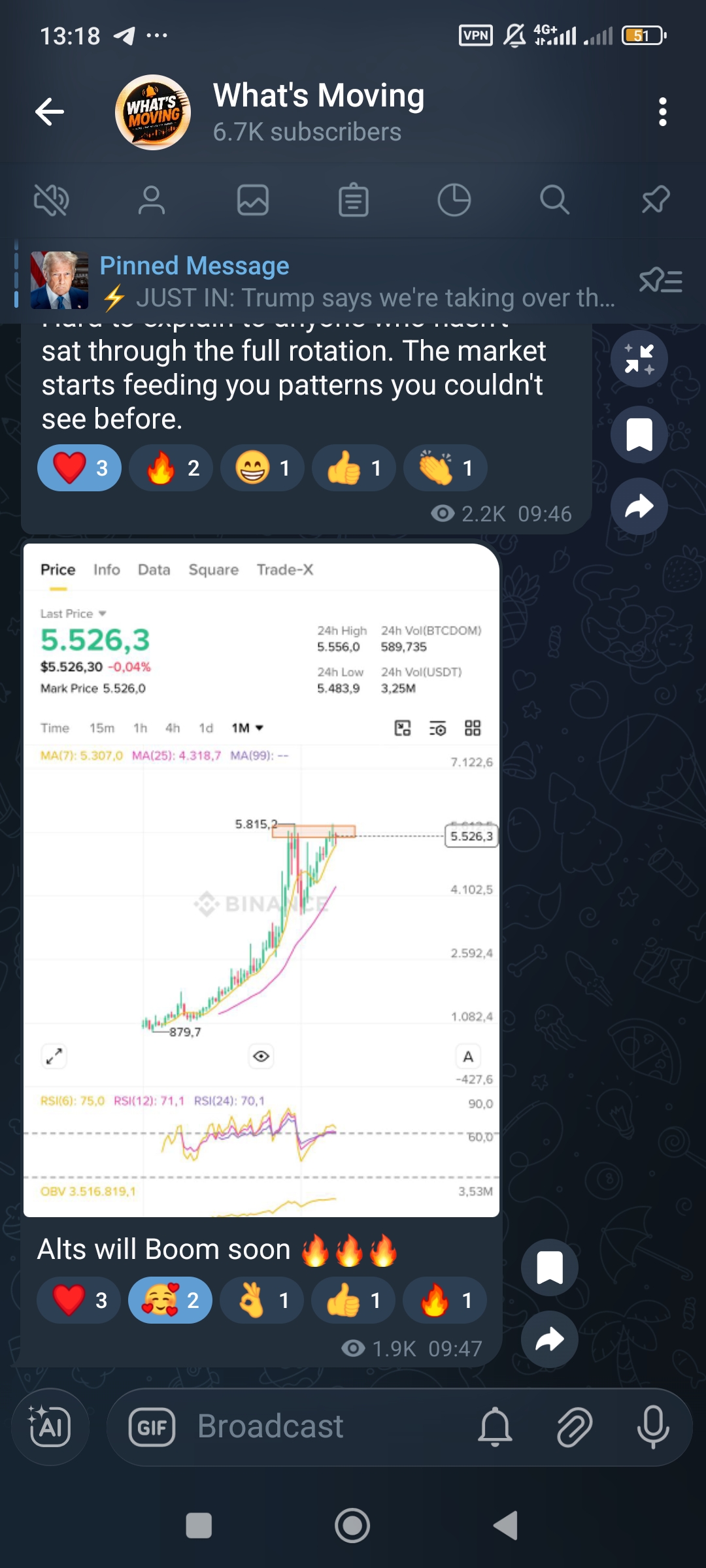React with heart on the 09:46 message
This screenshot has width=706, height=1568.
pyautogui.click(x=79, y=468)
